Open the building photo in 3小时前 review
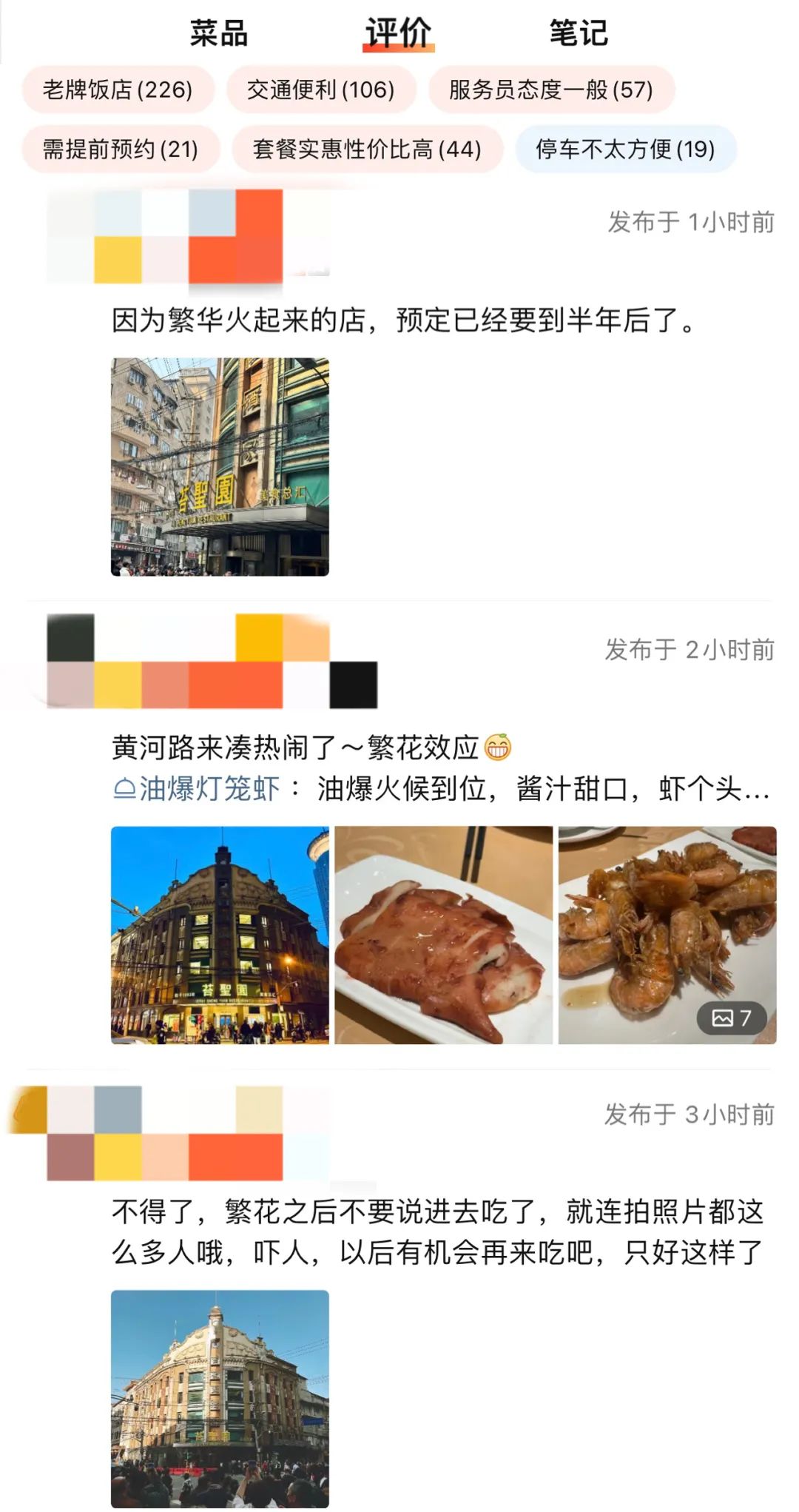The width and height of the screenshot is (799, 1512). click(x=220, y=1399)
